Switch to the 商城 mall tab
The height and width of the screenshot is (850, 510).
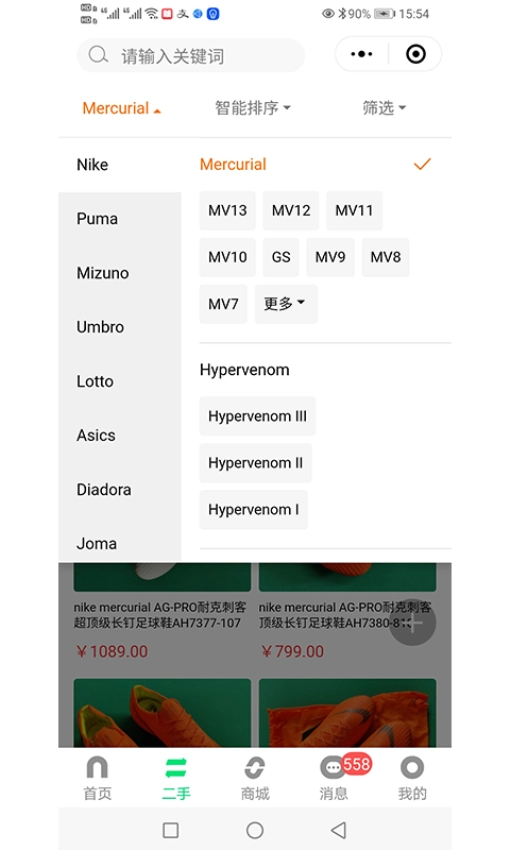(255, 778)
